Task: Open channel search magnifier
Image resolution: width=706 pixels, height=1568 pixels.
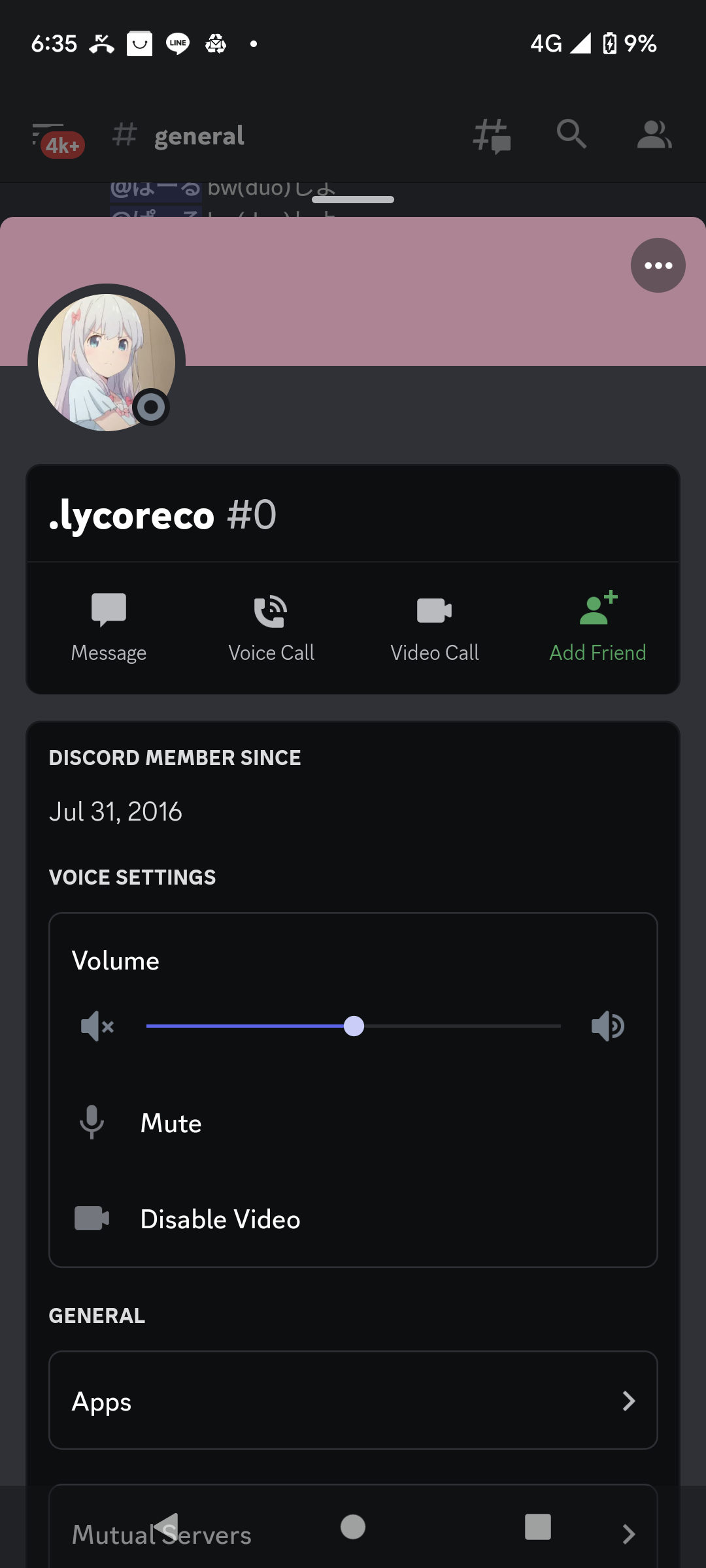Action: 571,135
